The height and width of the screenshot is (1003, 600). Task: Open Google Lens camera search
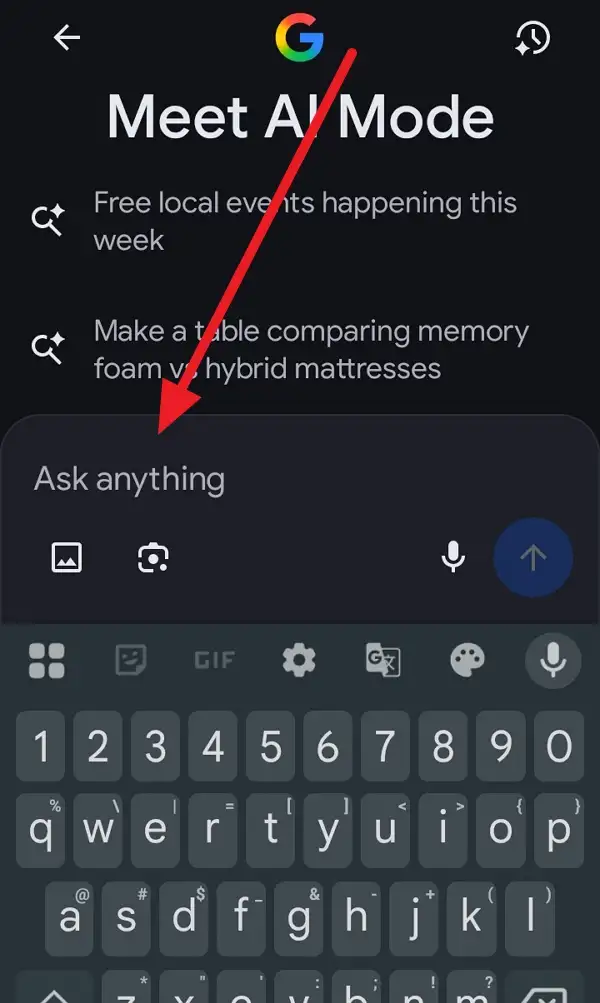pos(153,557)
